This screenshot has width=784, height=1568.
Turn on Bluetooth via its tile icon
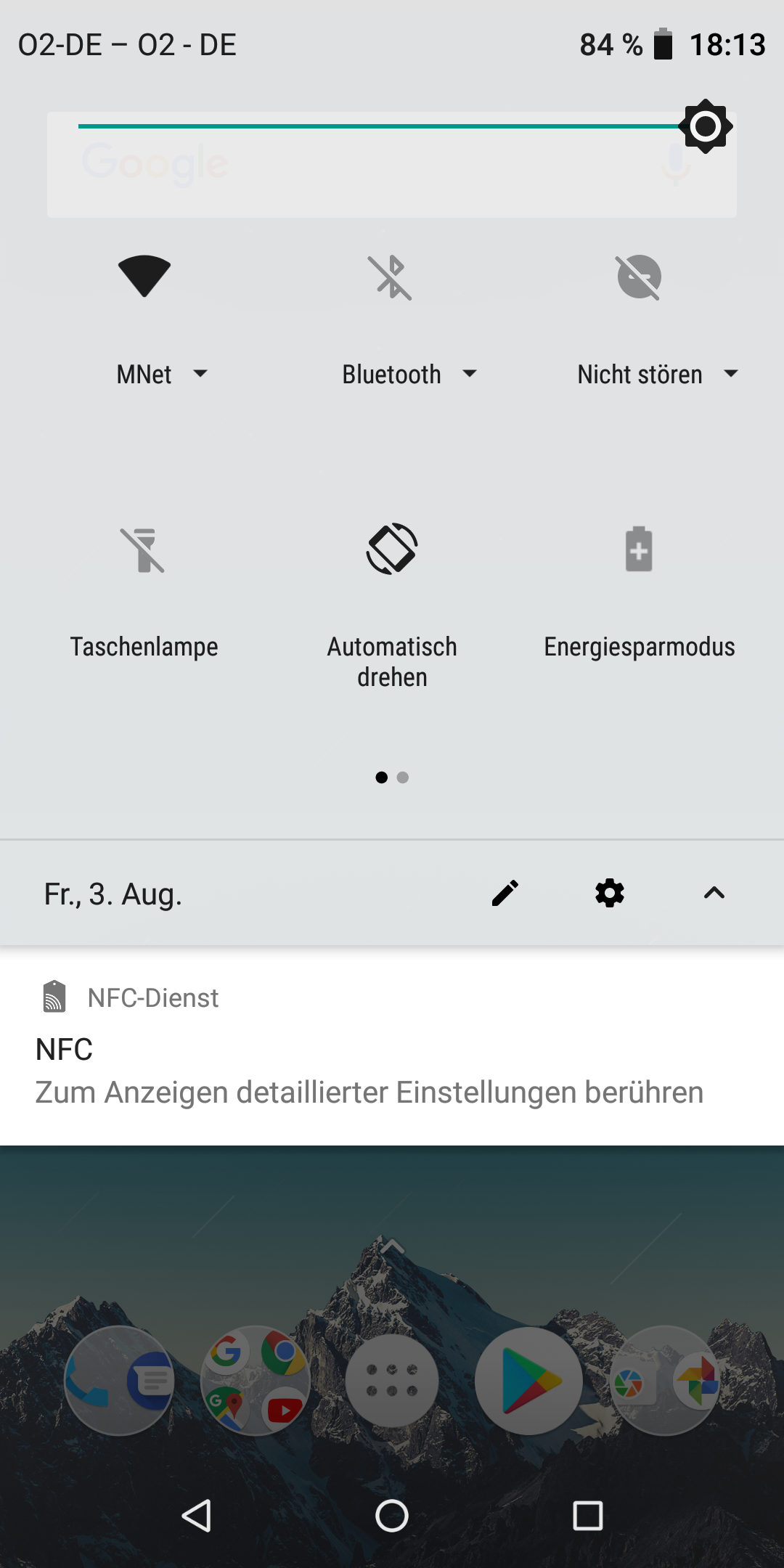(x=391, y=277)
